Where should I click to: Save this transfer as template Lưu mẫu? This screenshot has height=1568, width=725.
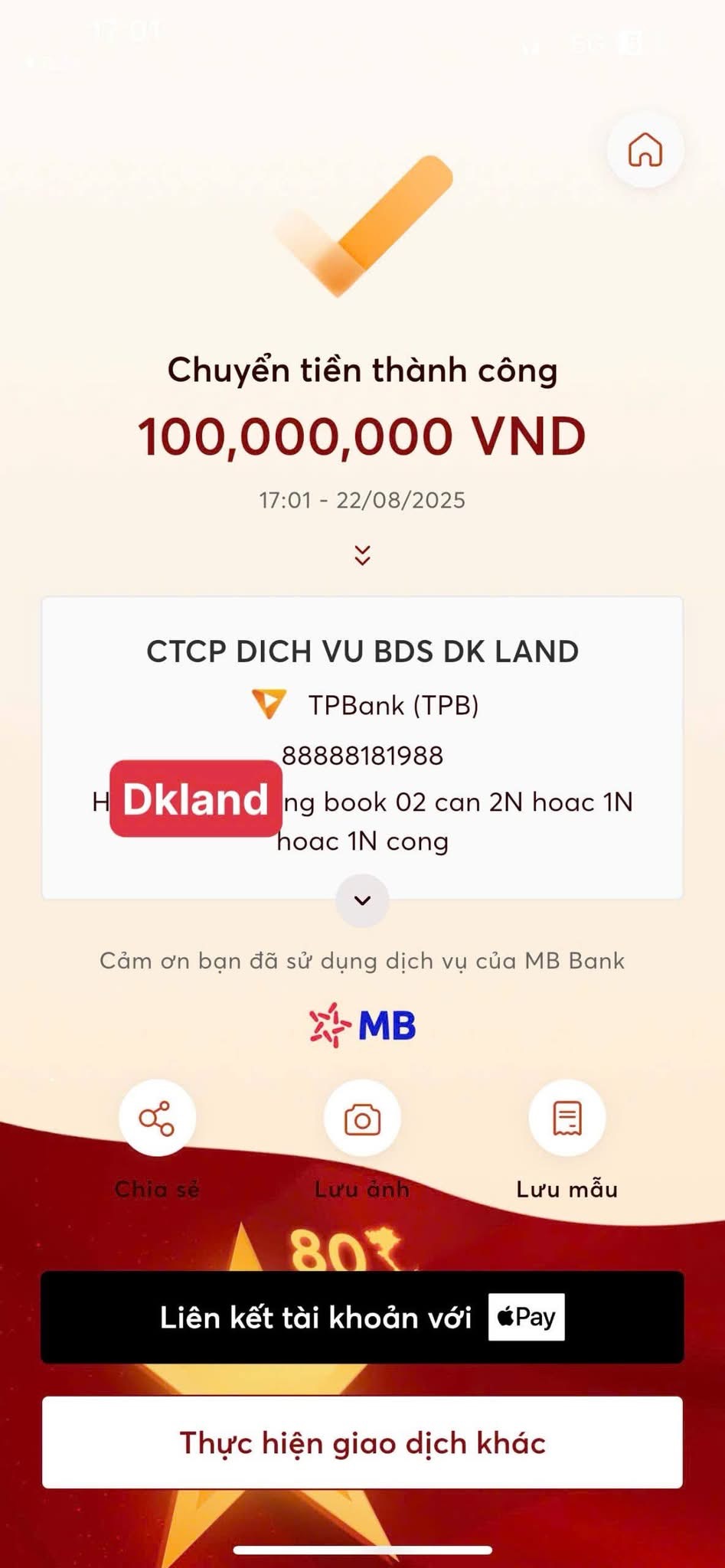tap(567, 1119)
